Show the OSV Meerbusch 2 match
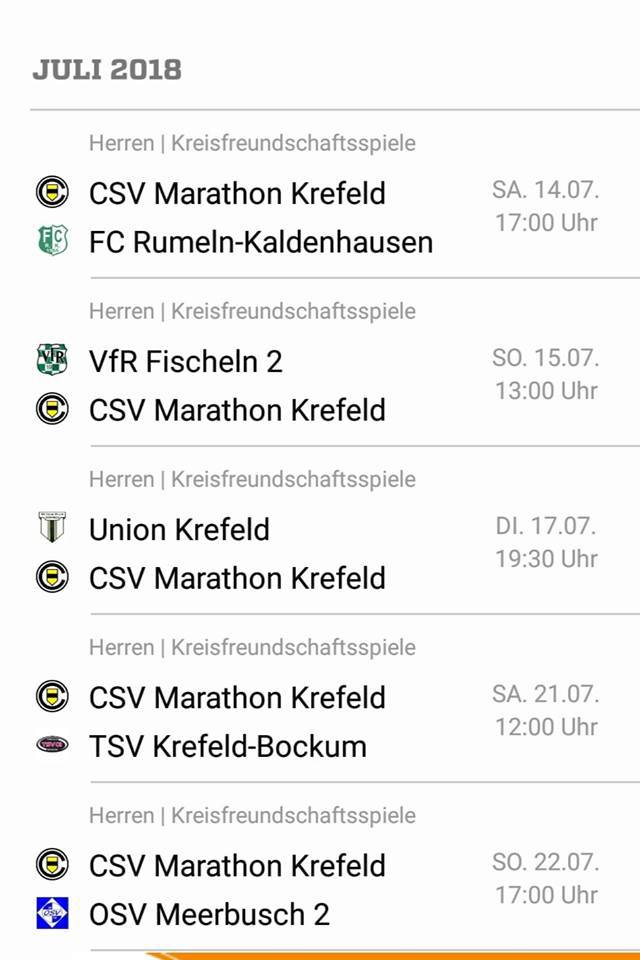 [x=209, y=914]
